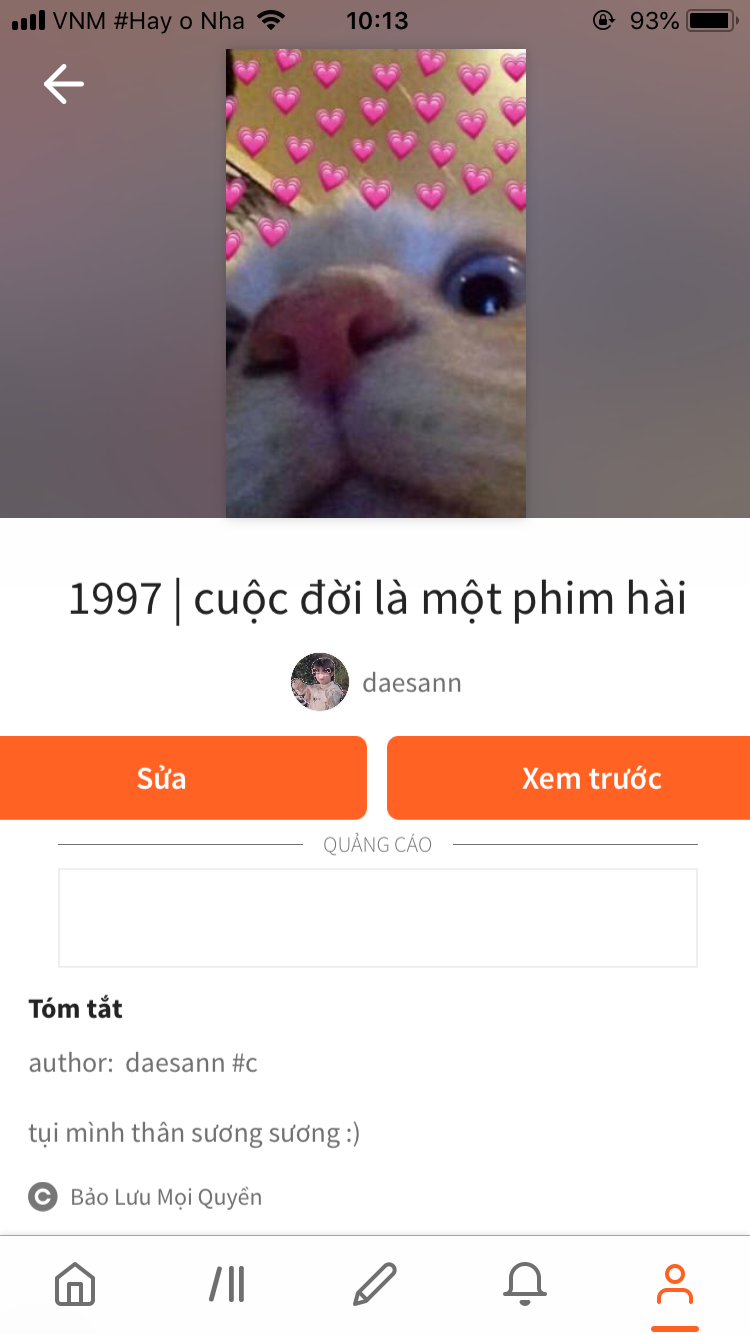Switch to the Home tab
Viewport: 750px width, 1334px height.
pos(75,1284)
